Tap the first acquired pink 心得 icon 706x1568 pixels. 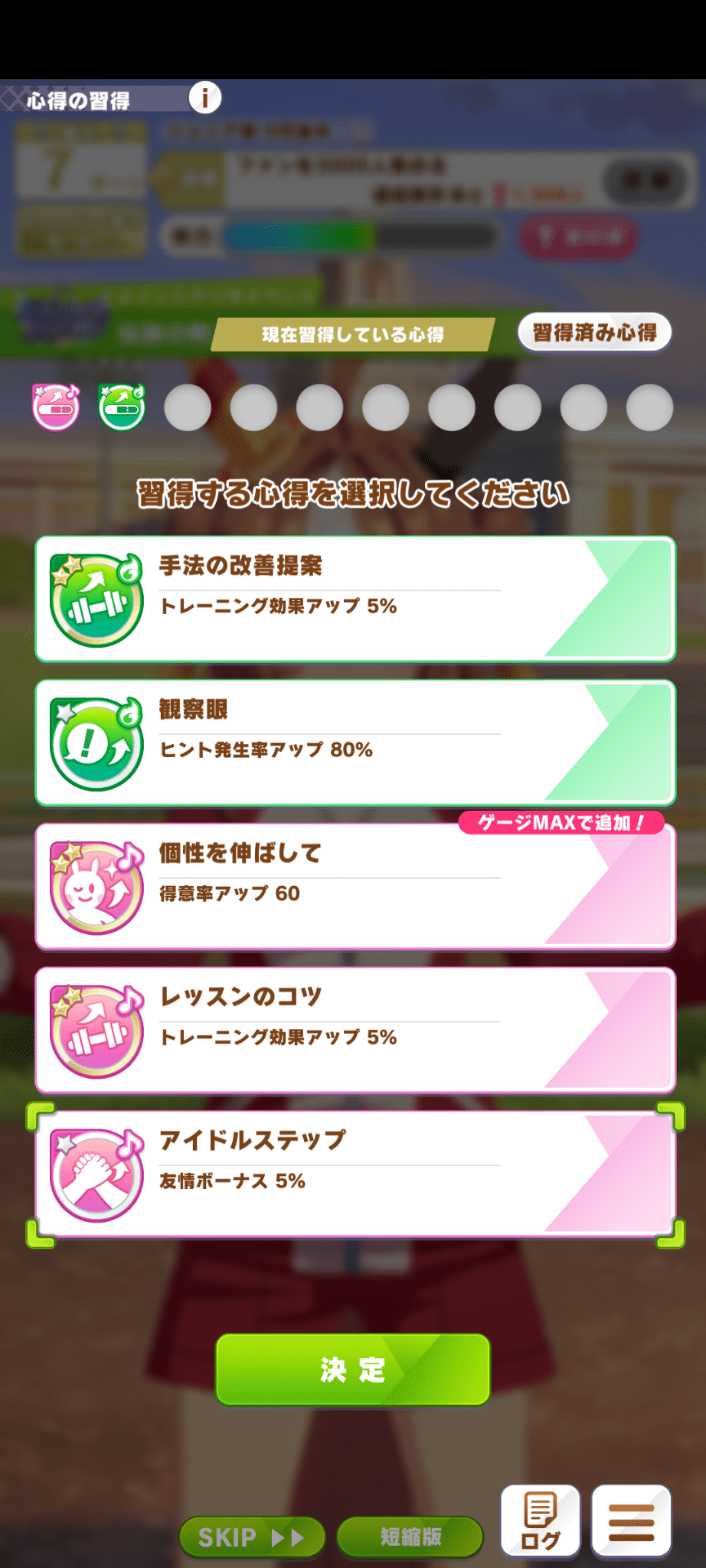56,407
